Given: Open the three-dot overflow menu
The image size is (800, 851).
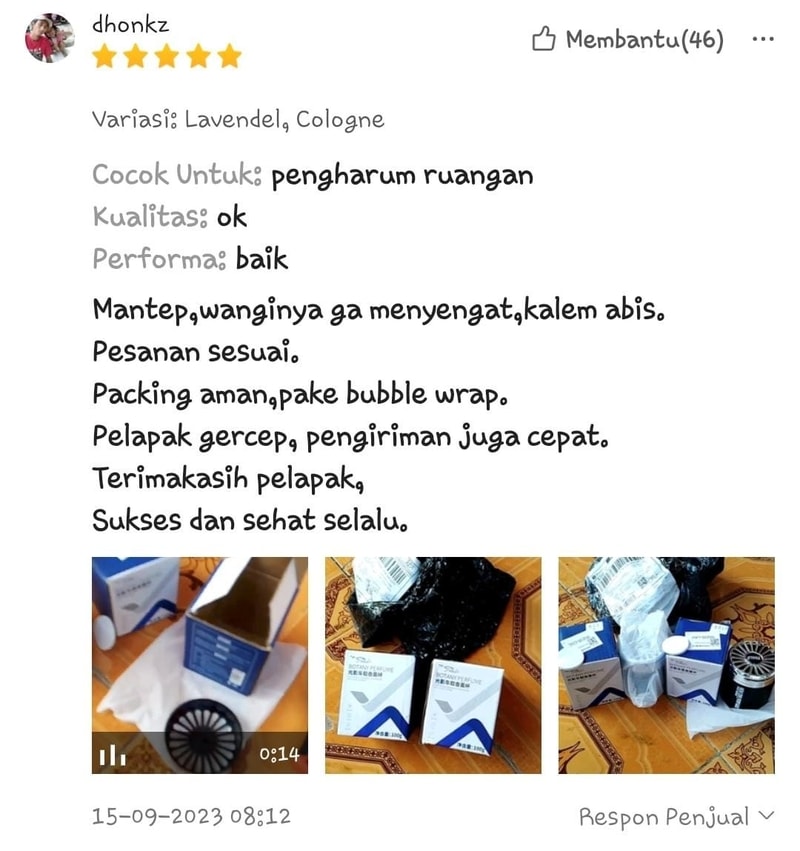Looking at the screenshot, I should click(x=762, y=40).
